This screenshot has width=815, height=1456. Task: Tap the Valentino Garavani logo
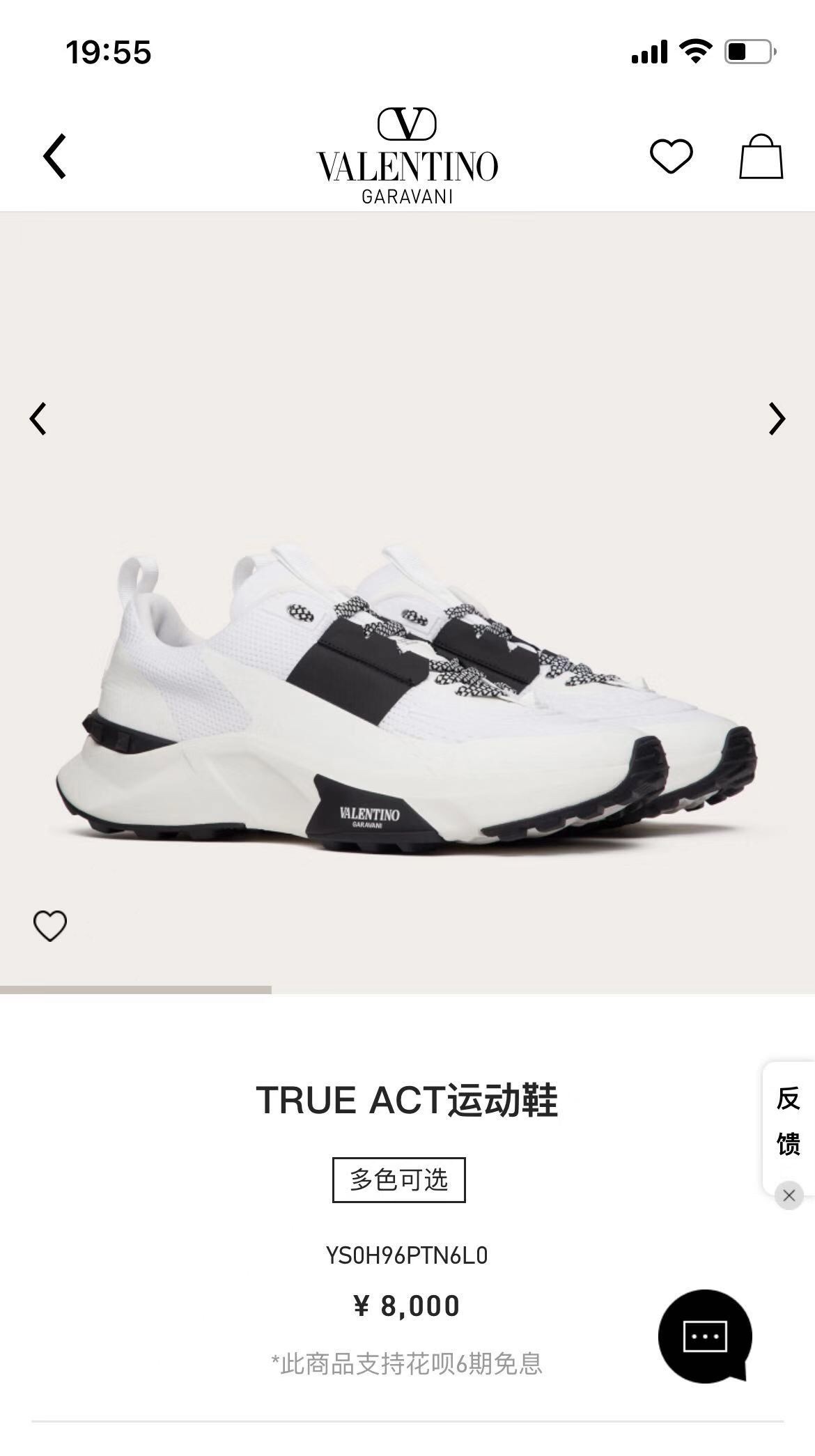pos(407,155)
